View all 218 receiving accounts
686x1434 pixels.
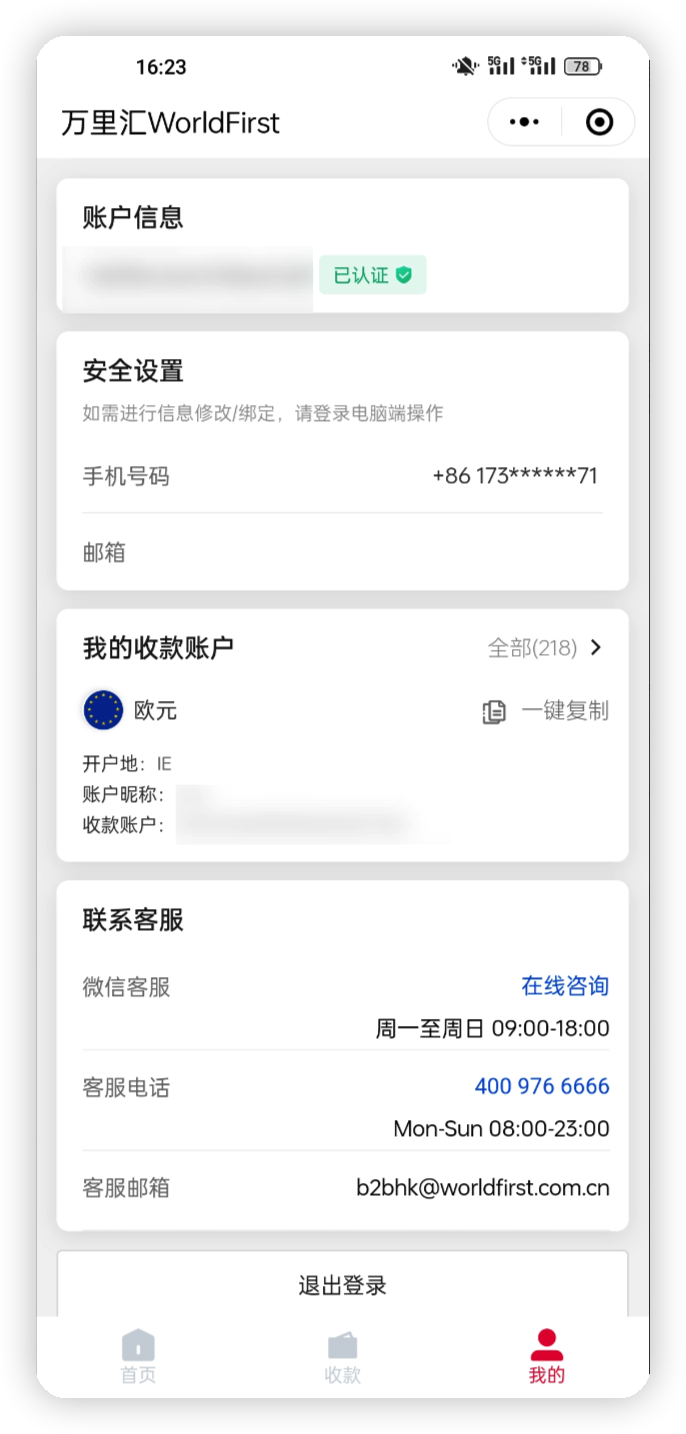coord(545,648)
